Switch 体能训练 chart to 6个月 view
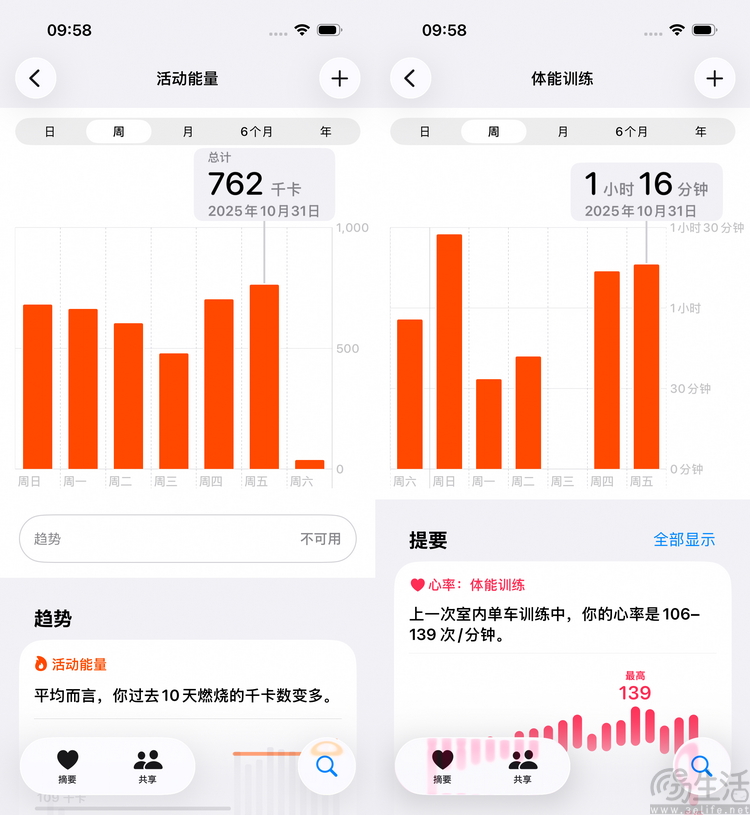750x815 pixels. coord(631,131)
